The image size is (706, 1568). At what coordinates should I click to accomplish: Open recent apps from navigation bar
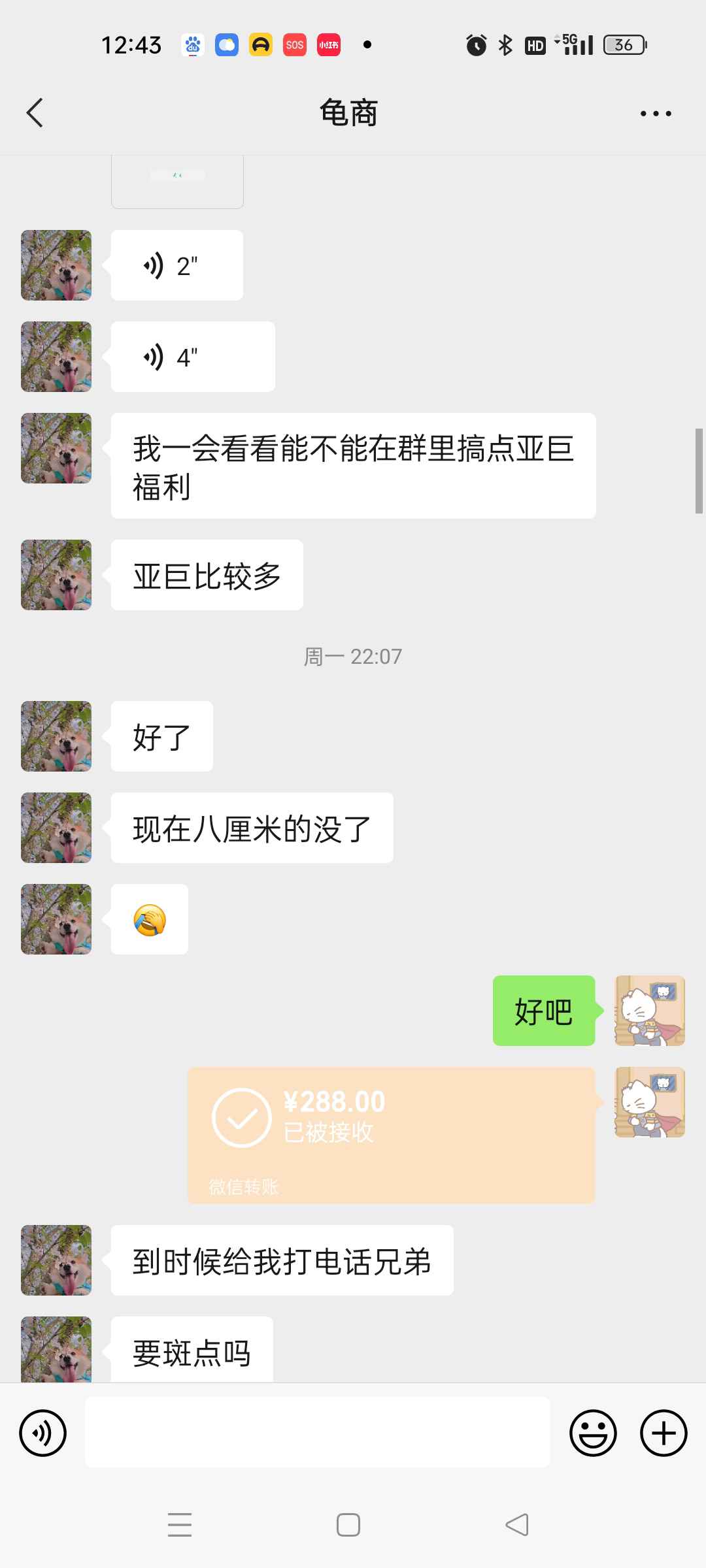click(180, 1525)
